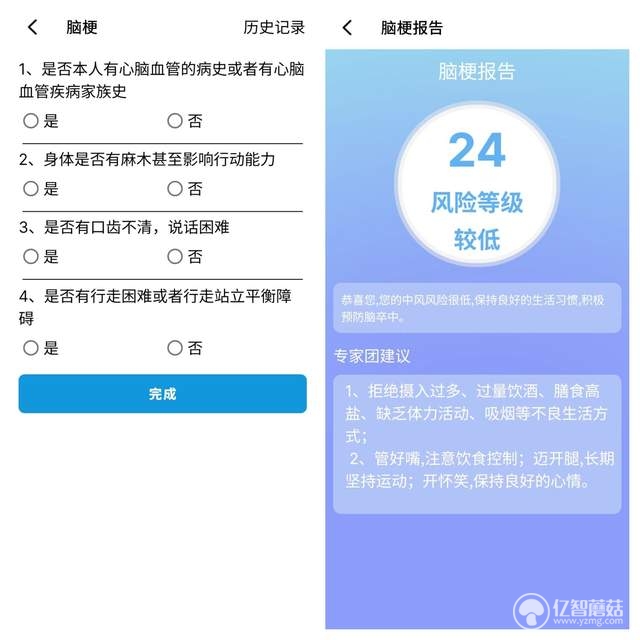This screenshot has width=640, height=640.
Task: Tap the 完成 button to submit answers
Action: tap(162, 394)
